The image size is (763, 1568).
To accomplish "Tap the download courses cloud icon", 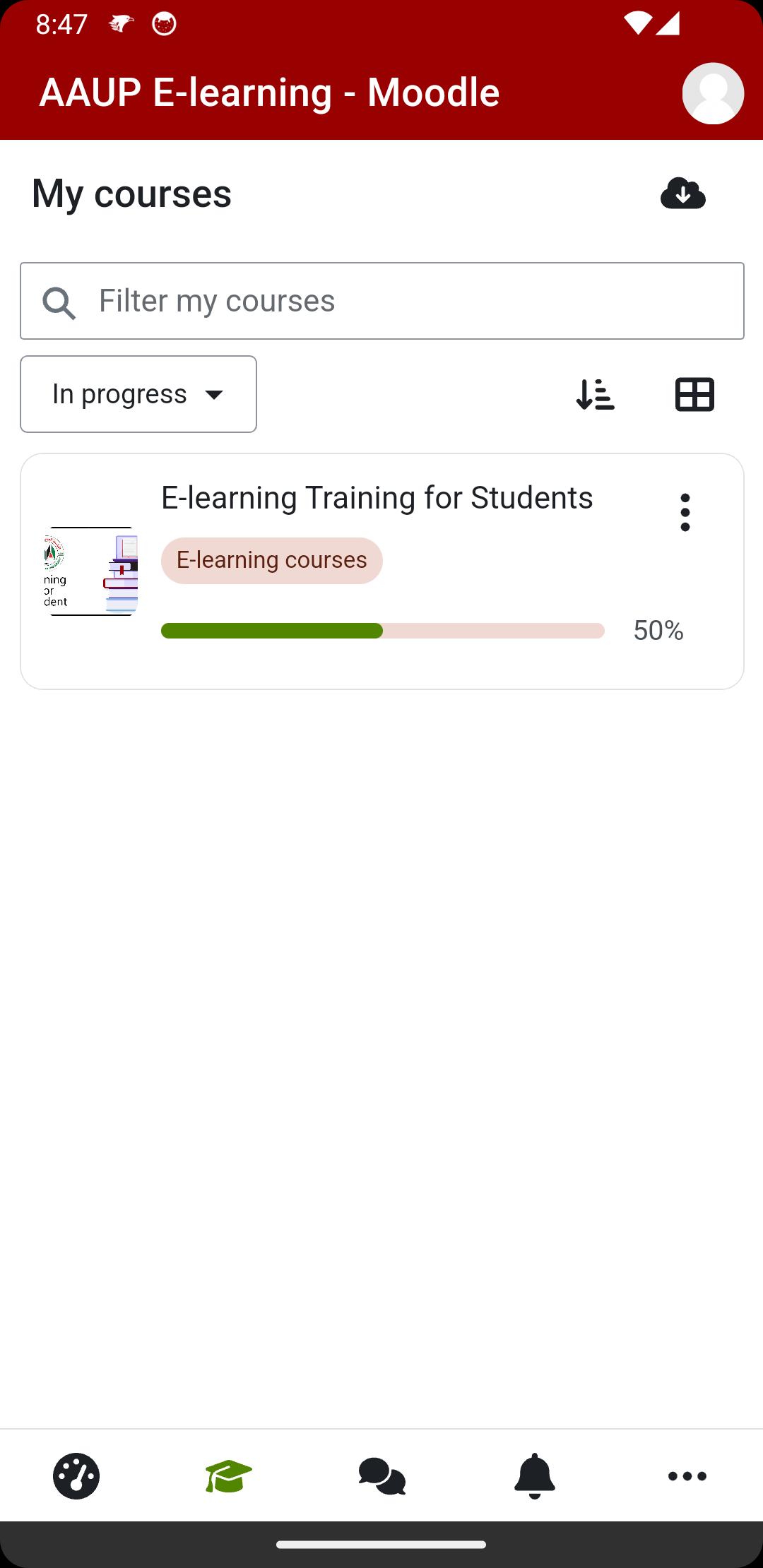I will 683,194.
